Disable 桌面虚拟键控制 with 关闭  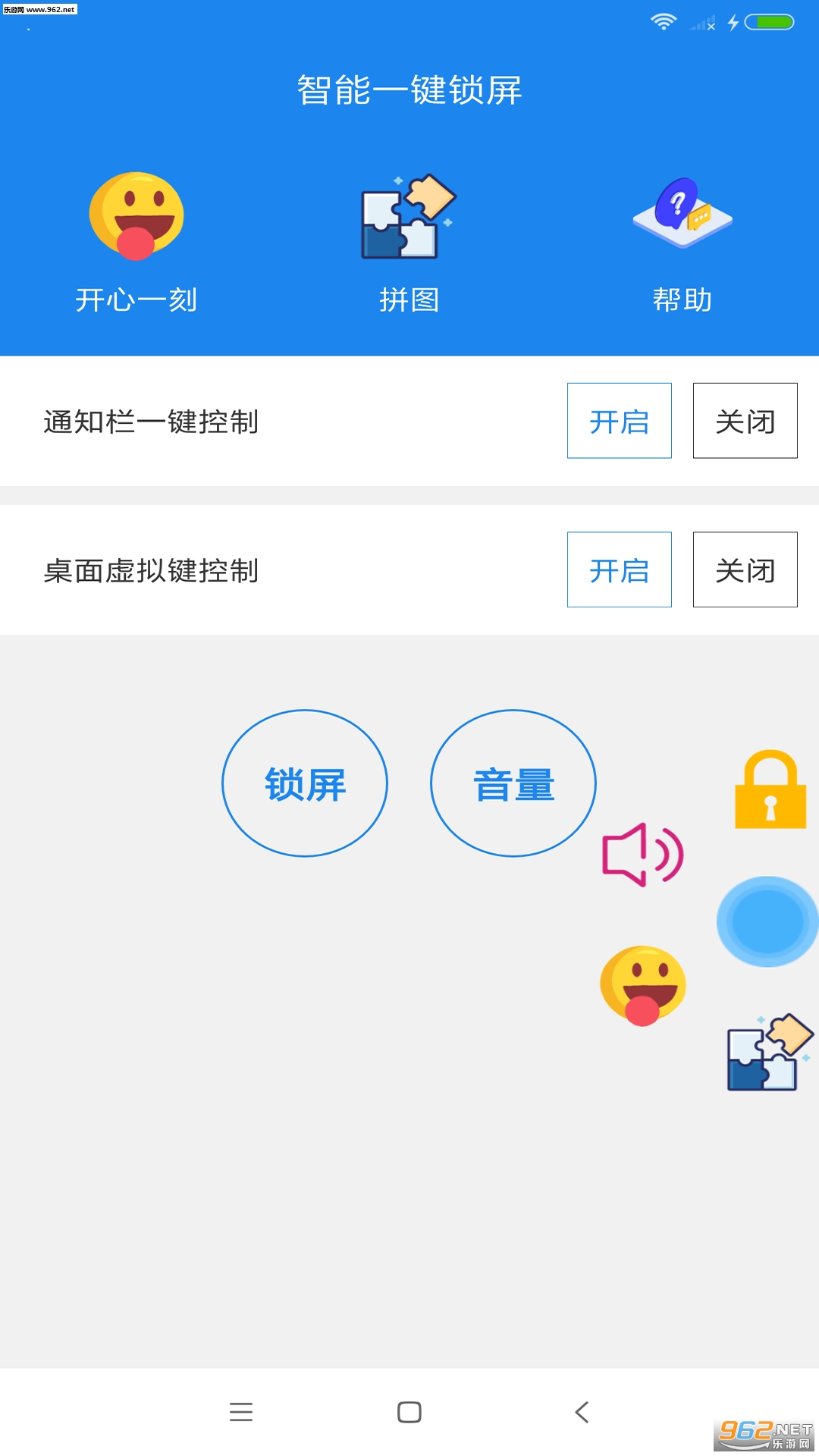point(745,570)
